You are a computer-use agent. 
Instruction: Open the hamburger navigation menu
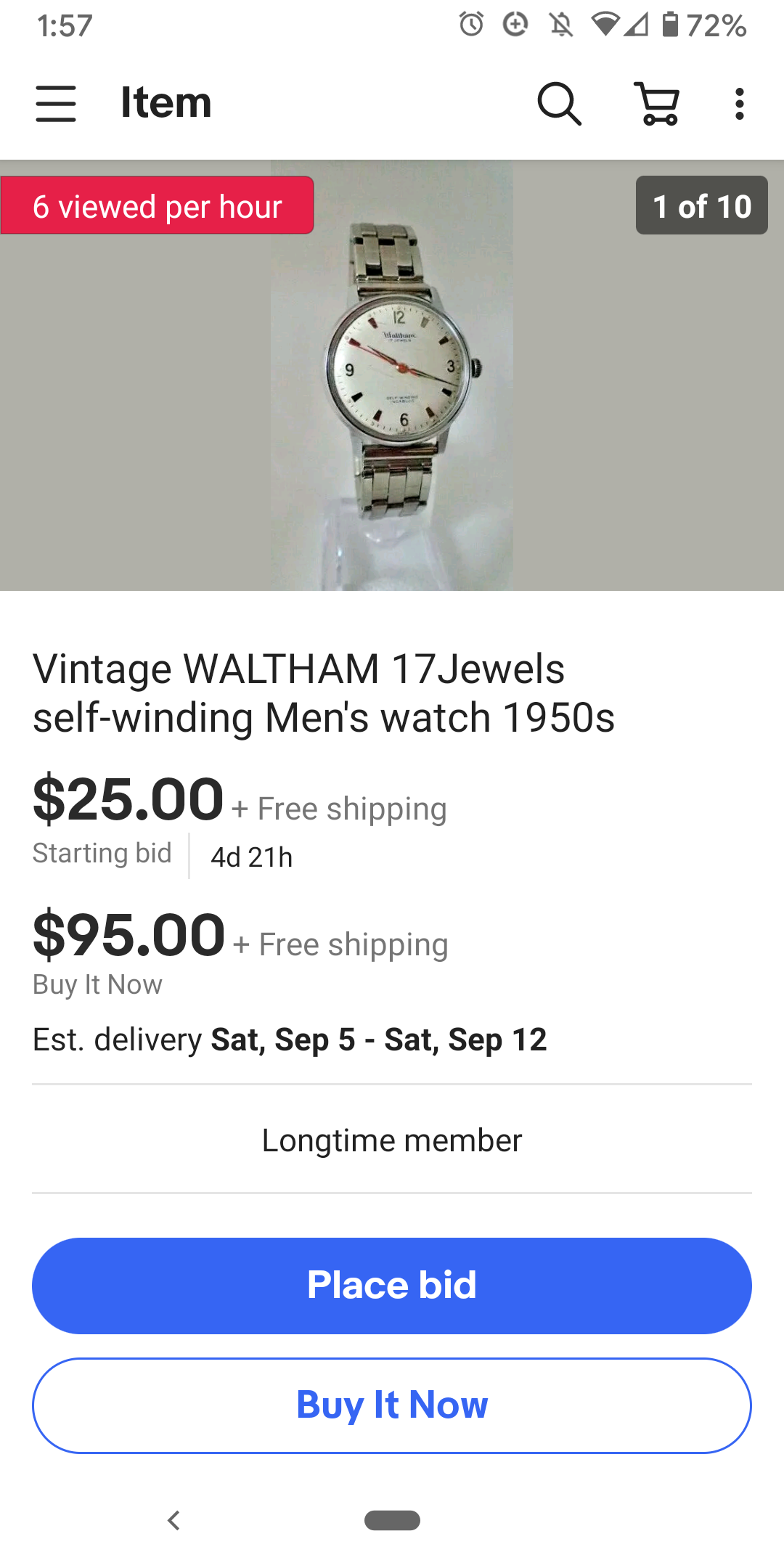click(56, 103)
